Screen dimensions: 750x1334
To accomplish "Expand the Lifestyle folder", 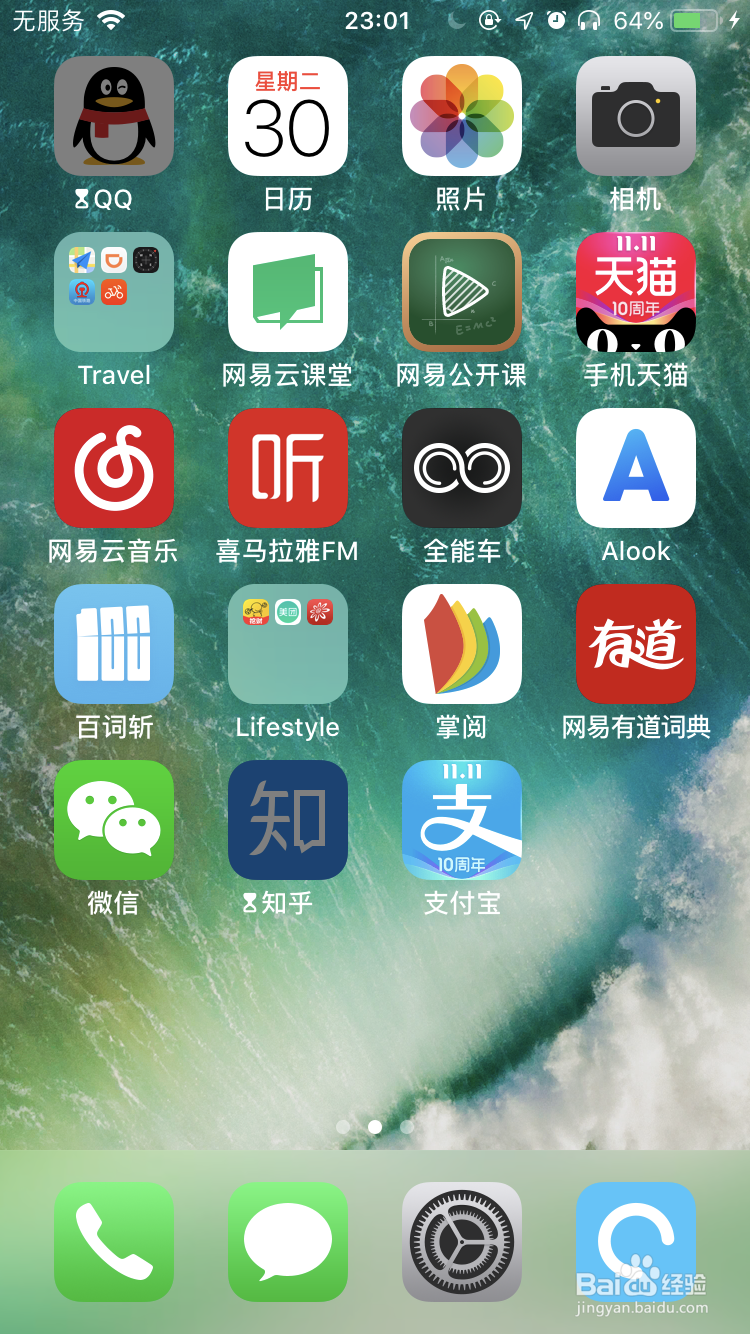I will click(287, 644).
